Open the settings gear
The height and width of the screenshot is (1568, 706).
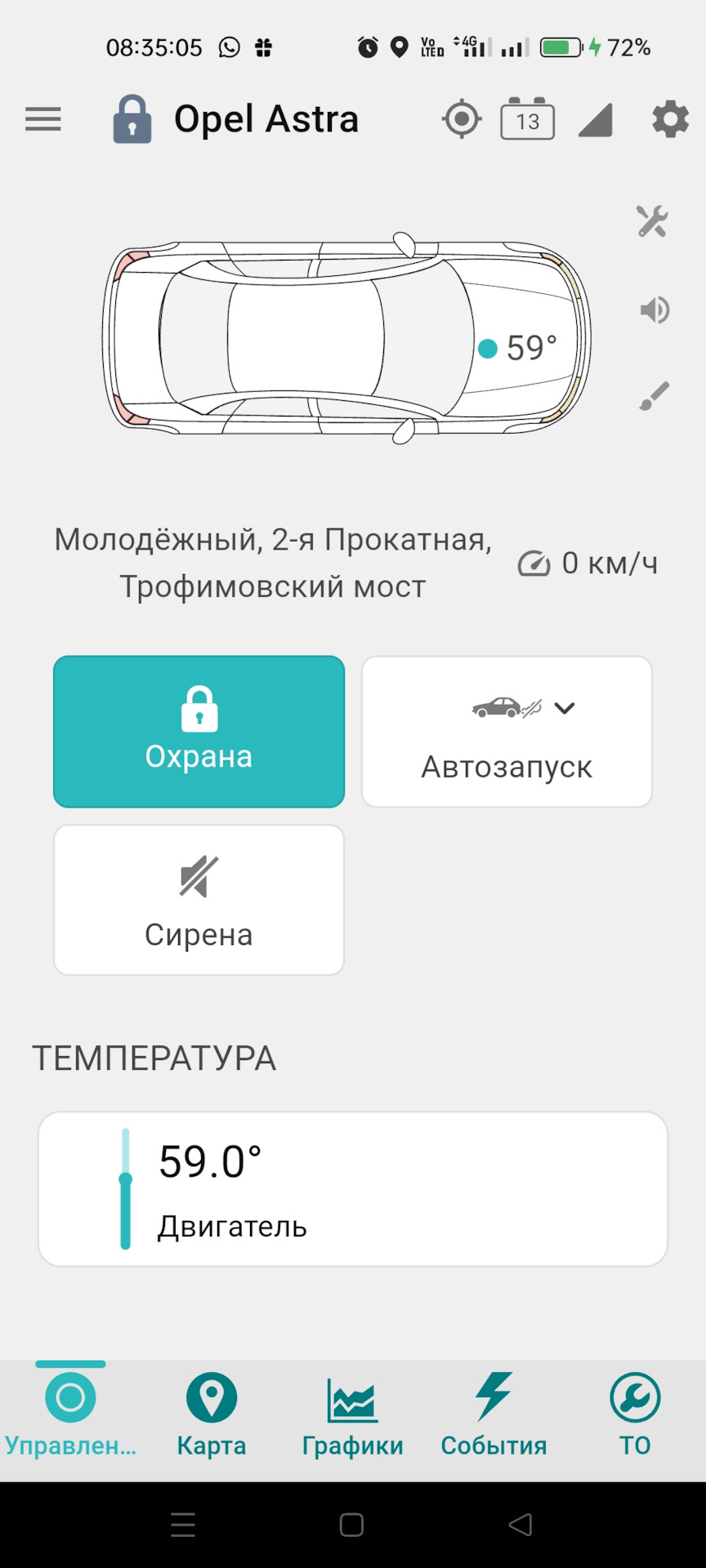(x=670, y=119)
